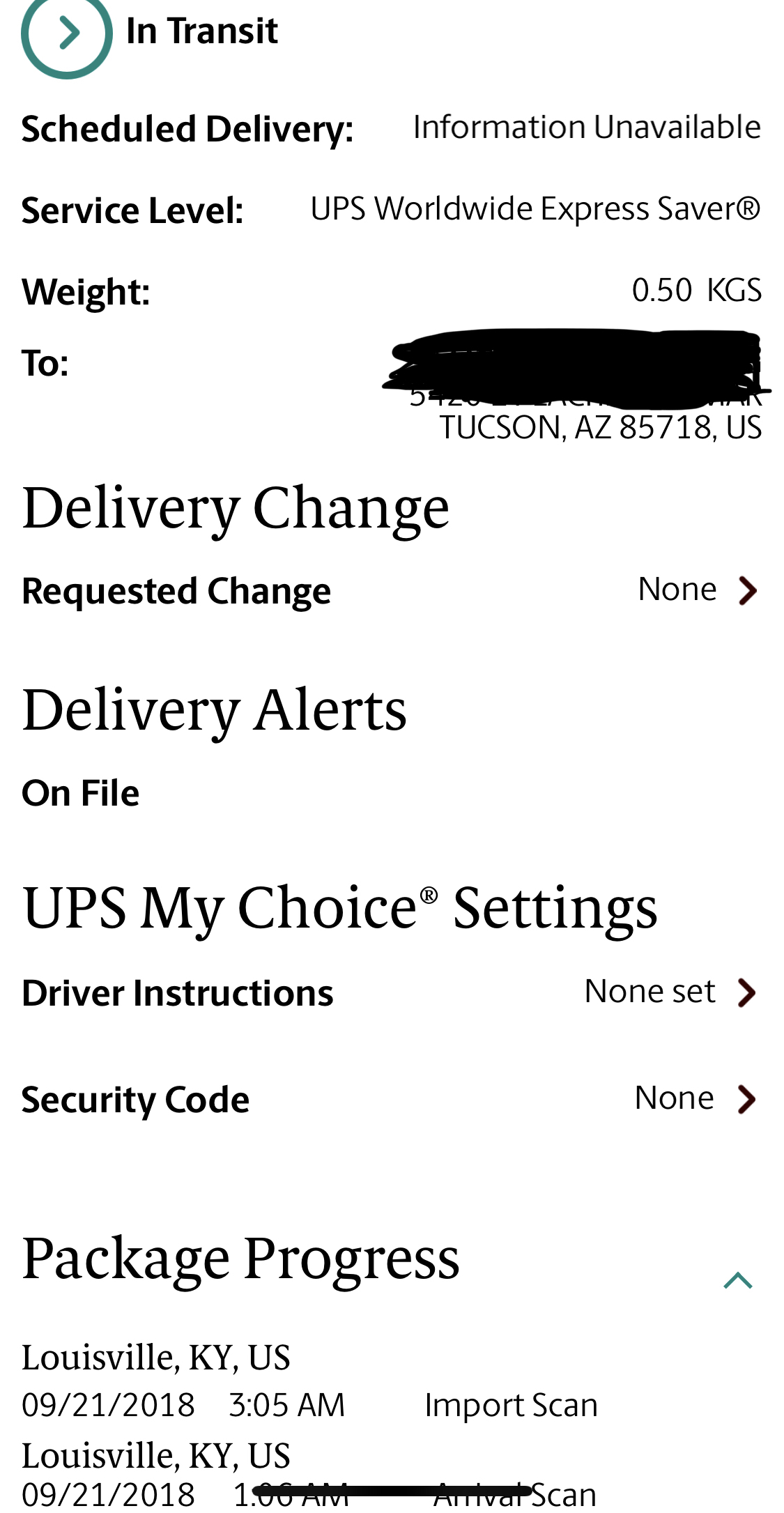Open the Security Code setting
The image size is (784, 1513).
[390, 1099]
